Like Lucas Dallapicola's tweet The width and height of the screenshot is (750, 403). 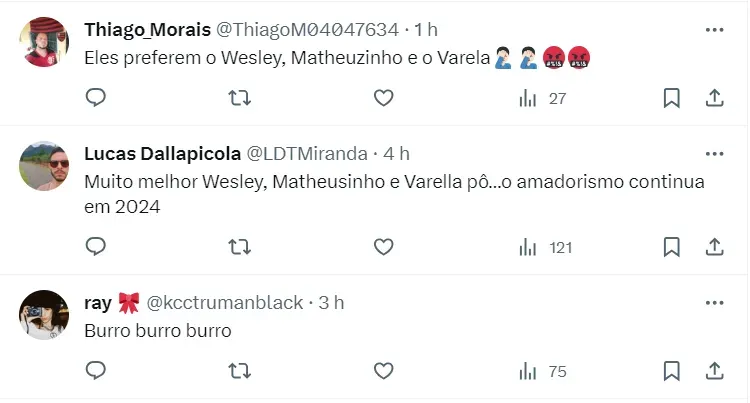tap(383, 246)
